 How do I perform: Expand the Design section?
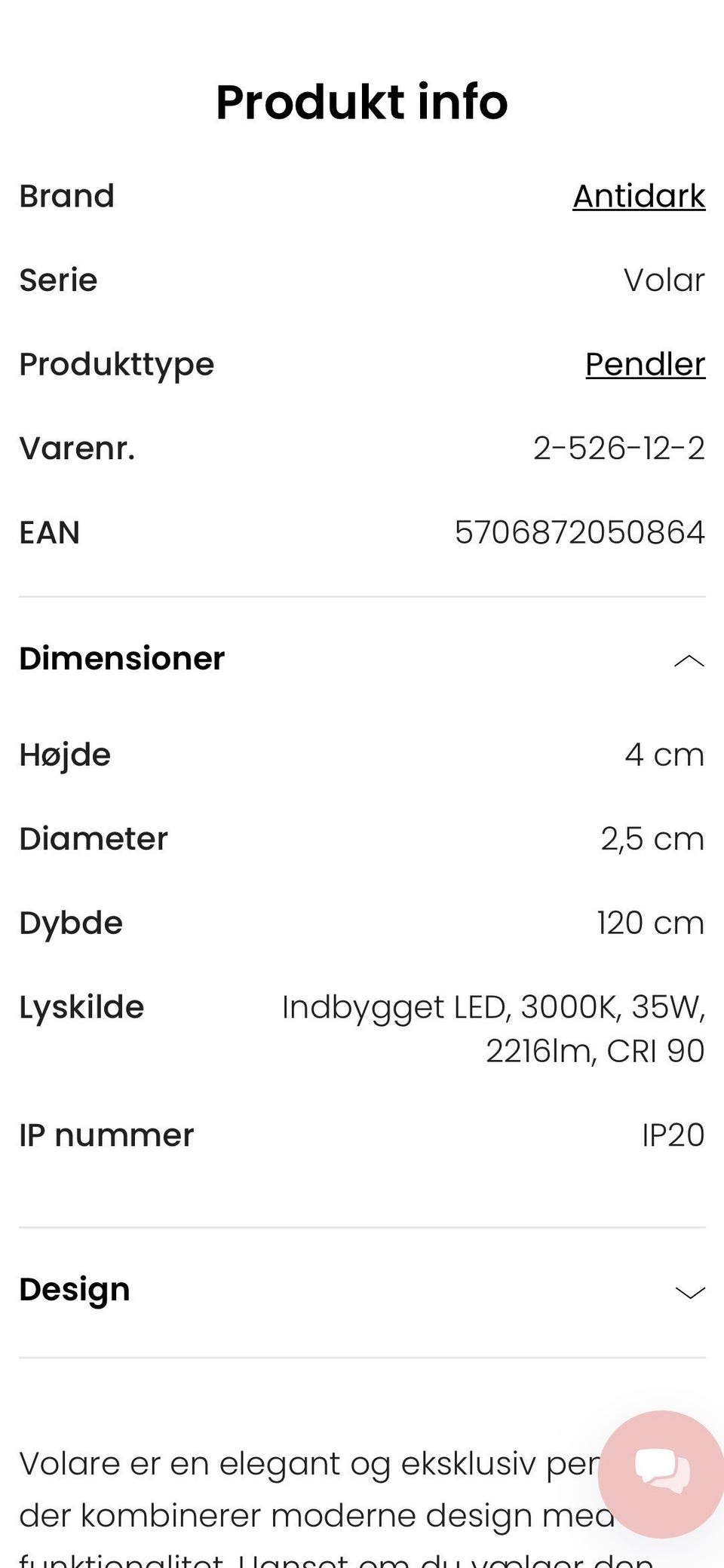pyautogui.click(x=689, y=1292)
